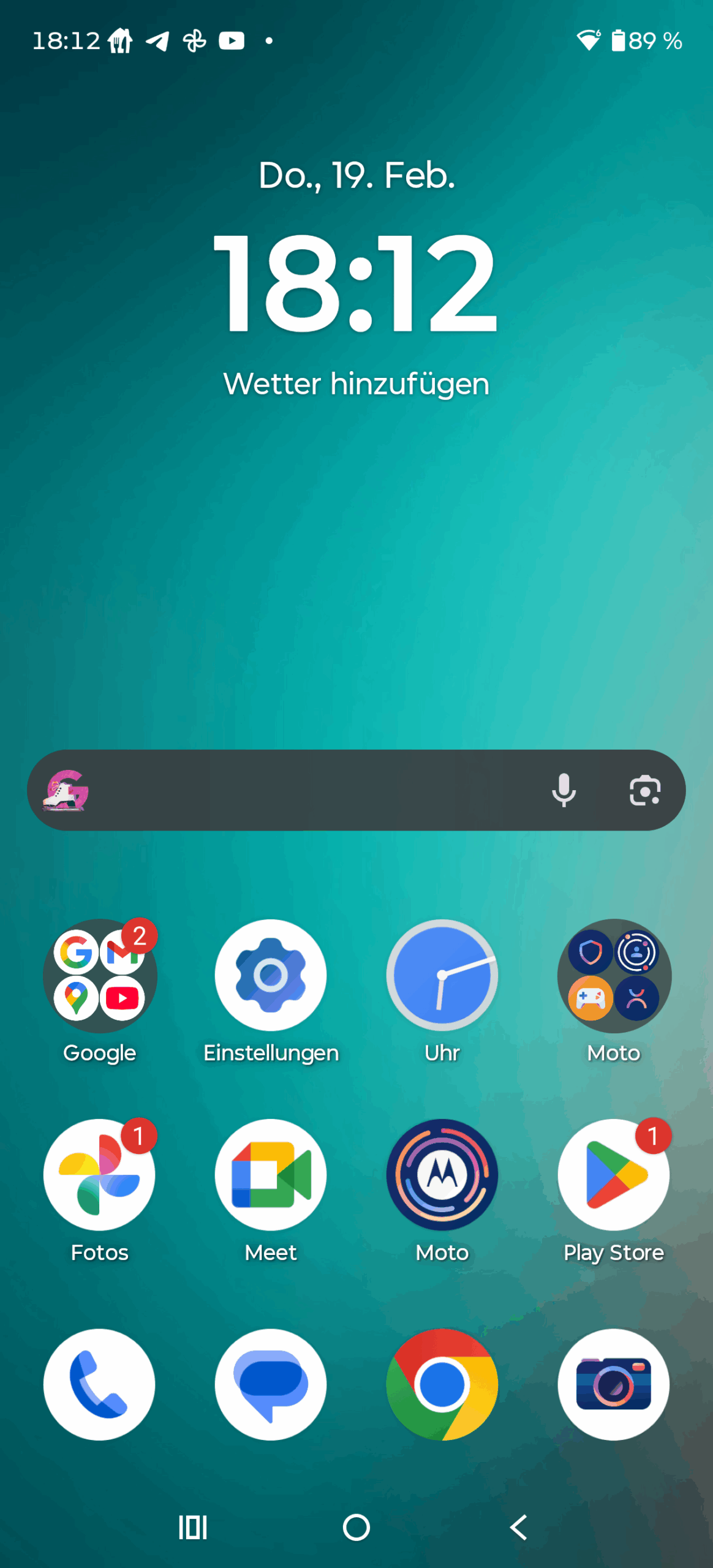Tap the date Do., 19. Feb.
Viewport: 713px width, 1568px height.
[x=356, y=176]
